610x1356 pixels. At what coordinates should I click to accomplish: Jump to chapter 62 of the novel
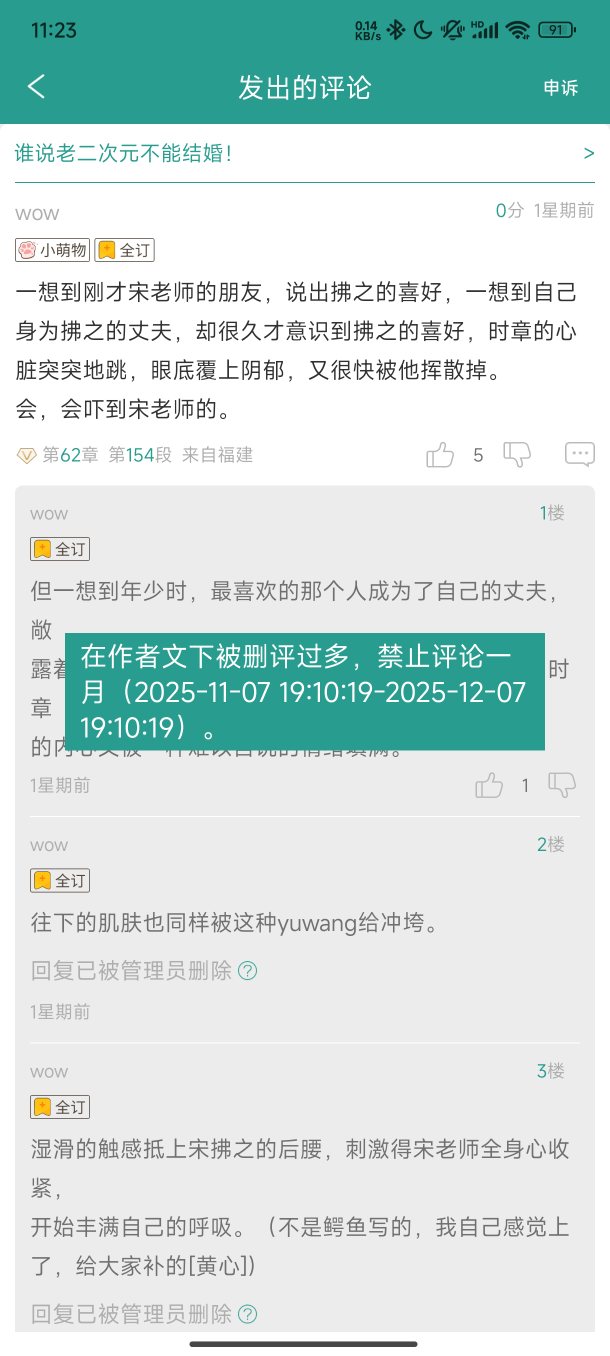pyautogui.click(x=70, y=455)
